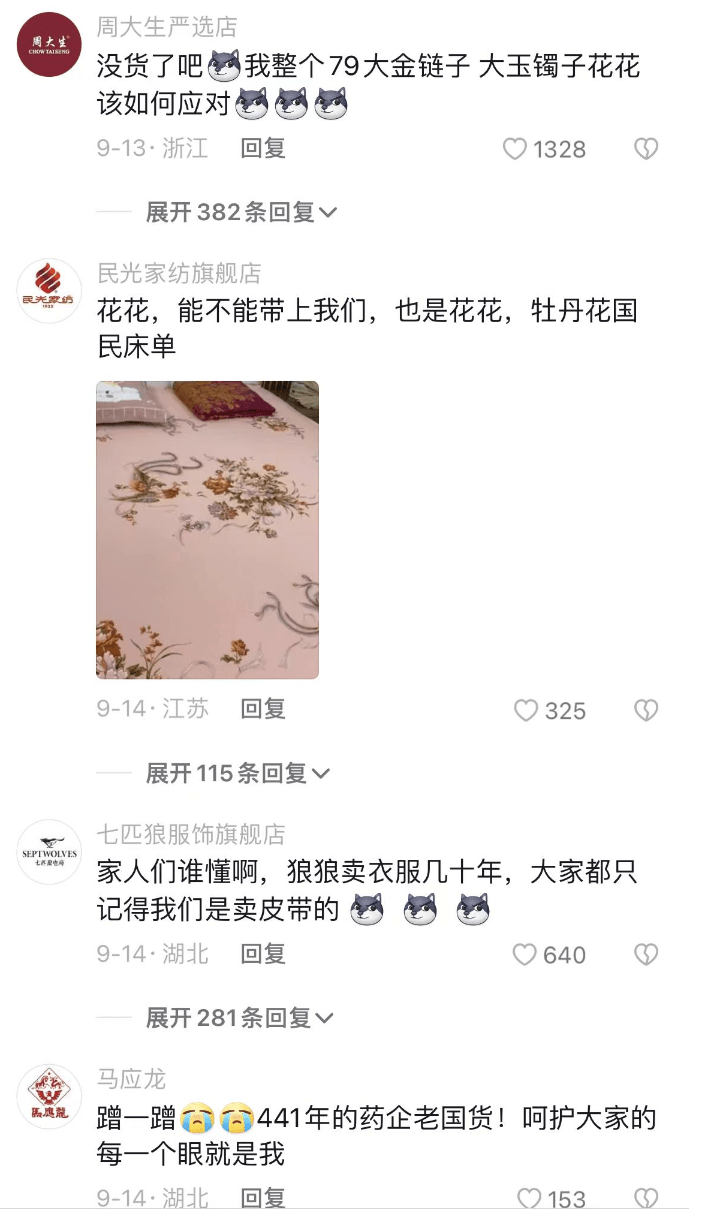Open 七匹狼服饰旗舰店 profile avatar

tap(49, 852)
